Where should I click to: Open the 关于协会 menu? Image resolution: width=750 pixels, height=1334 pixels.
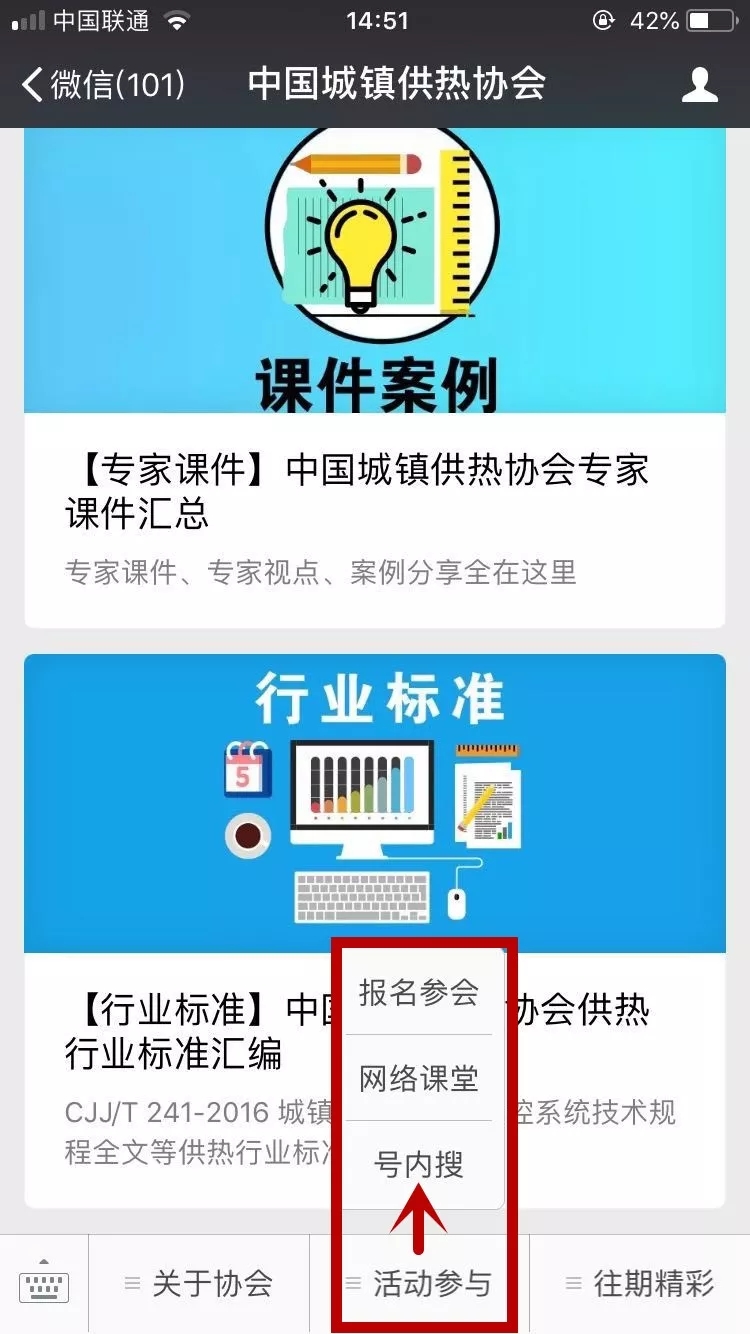[199, 1284]
